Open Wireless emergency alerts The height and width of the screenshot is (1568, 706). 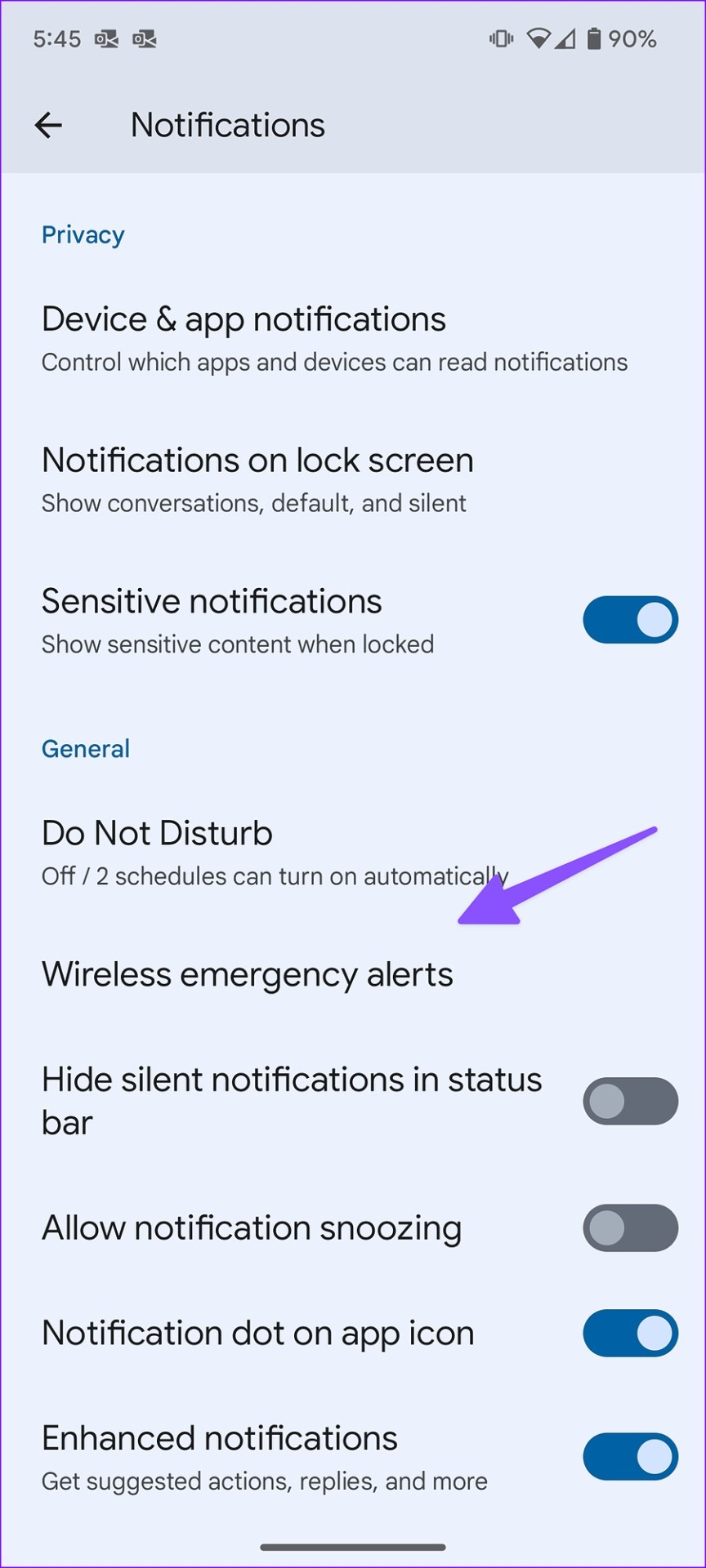[353, 974]
